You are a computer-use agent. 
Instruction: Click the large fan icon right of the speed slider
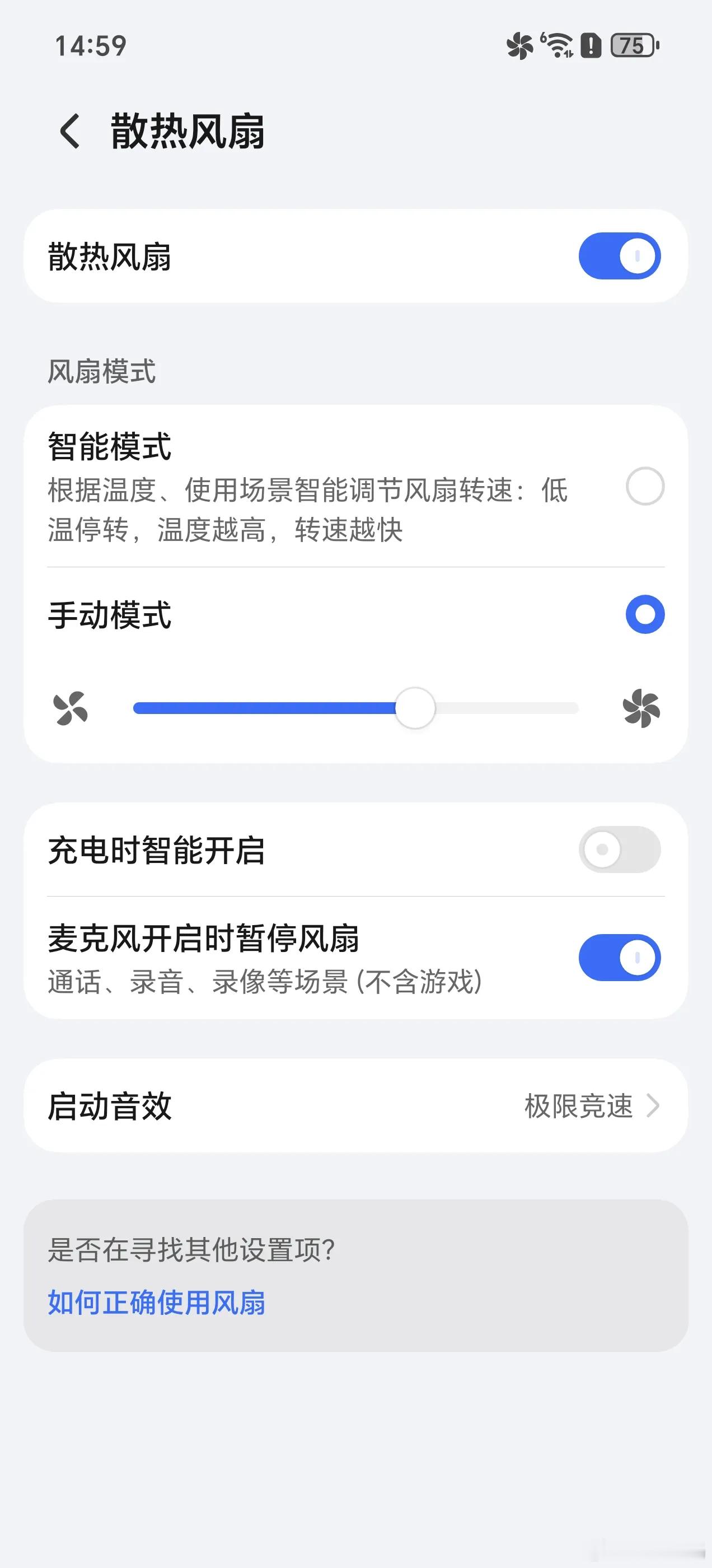coord(640,708)
